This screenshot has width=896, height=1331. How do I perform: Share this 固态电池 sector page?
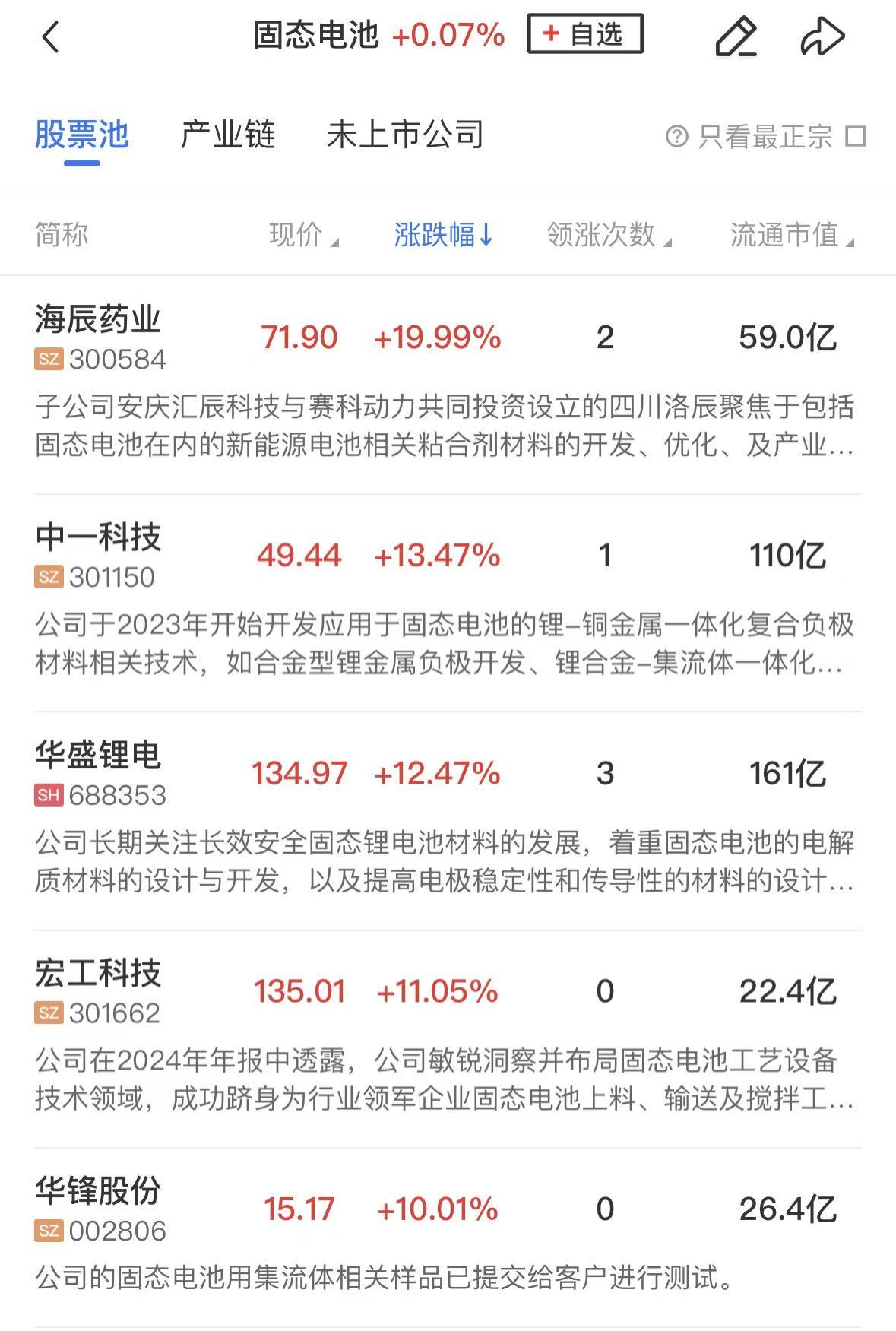tap(822, 36)
